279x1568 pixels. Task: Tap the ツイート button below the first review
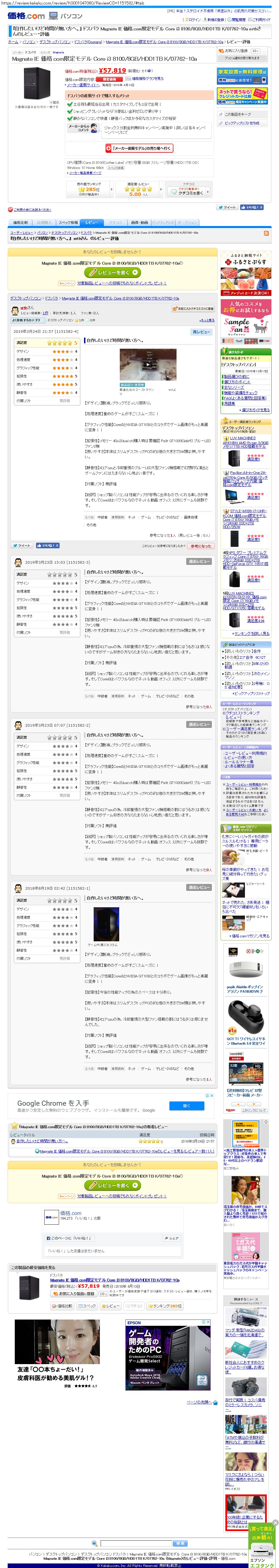point(22,545)
